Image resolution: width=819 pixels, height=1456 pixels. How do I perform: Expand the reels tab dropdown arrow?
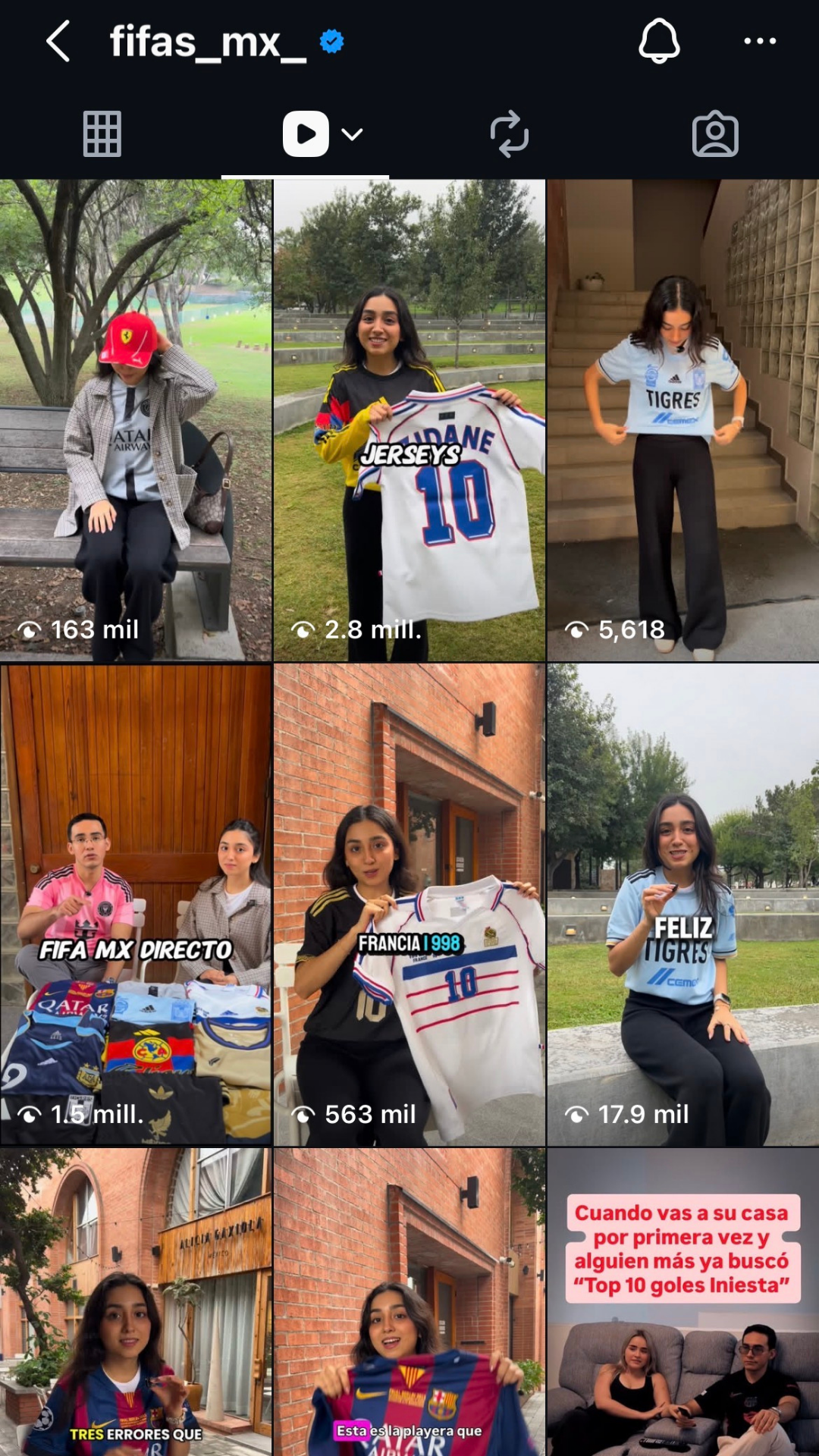[353, 135]
